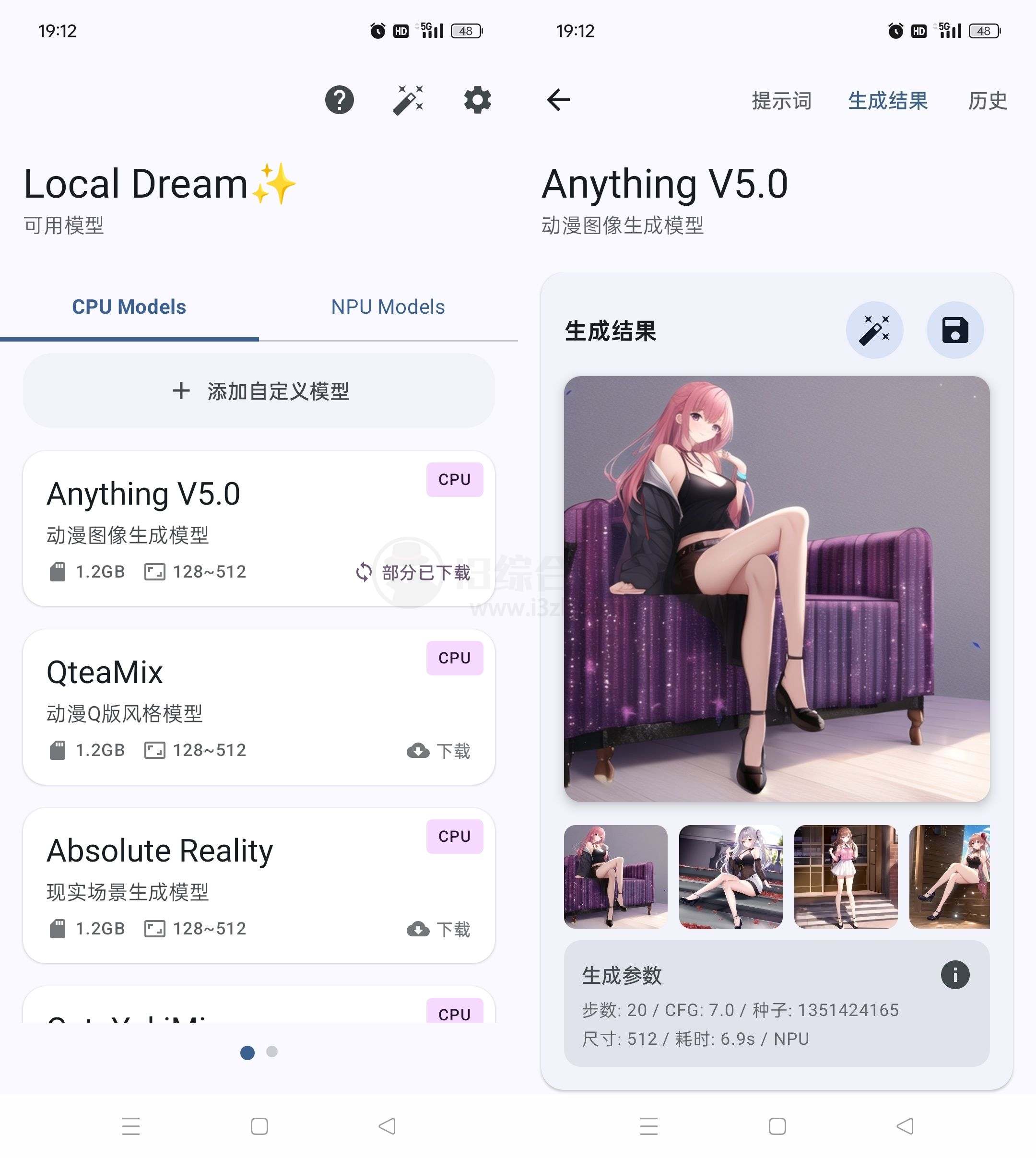Open the silver-haired girl thumbnail in results
1036x1158 pixels.
coord(731,878)
